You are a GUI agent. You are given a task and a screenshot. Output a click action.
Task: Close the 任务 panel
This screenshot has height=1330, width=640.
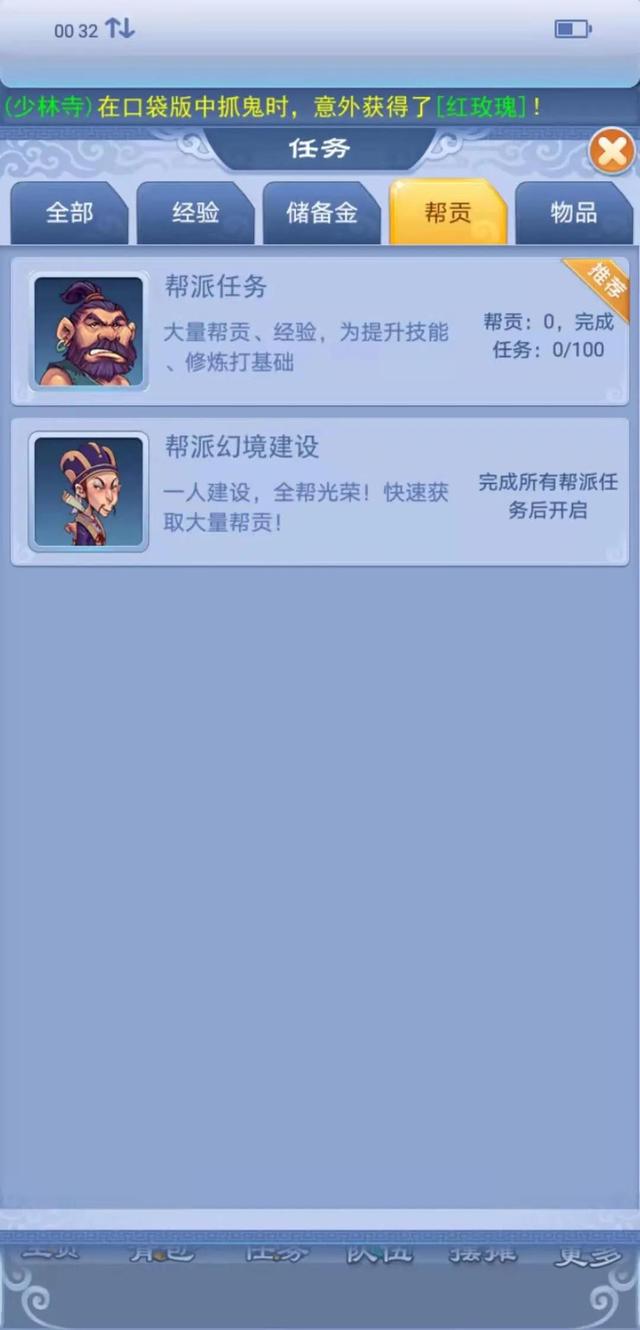coord(611,152)
